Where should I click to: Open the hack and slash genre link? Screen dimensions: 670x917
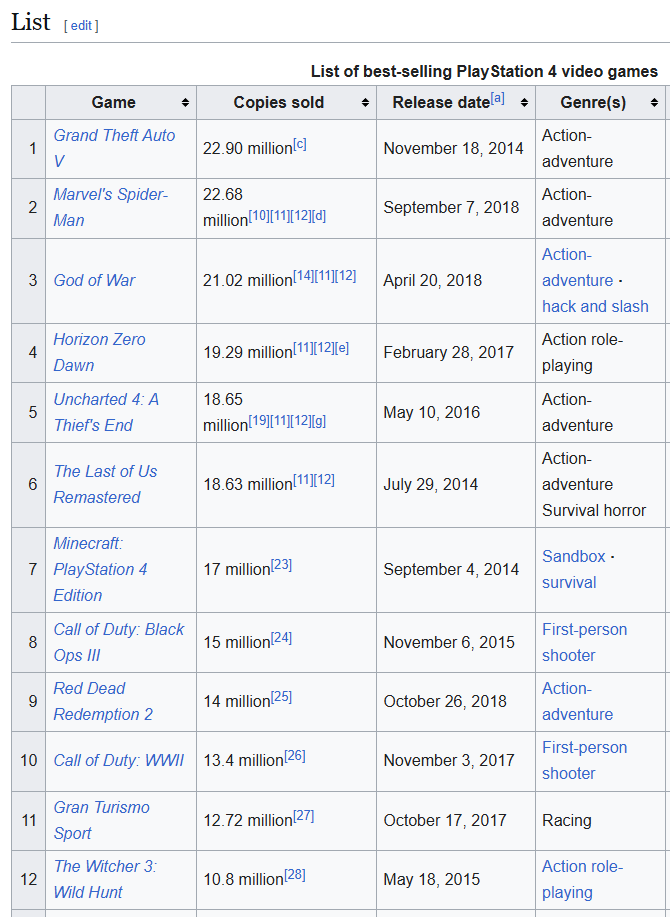pos(595,306)
